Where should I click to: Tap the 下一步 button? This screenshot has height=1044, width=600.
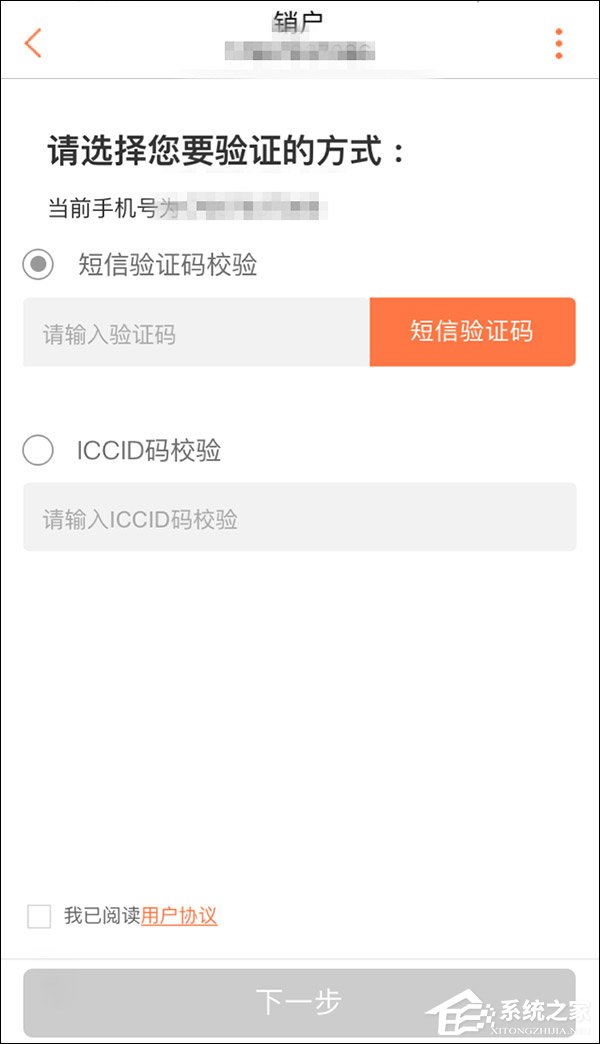(299, 1001)
